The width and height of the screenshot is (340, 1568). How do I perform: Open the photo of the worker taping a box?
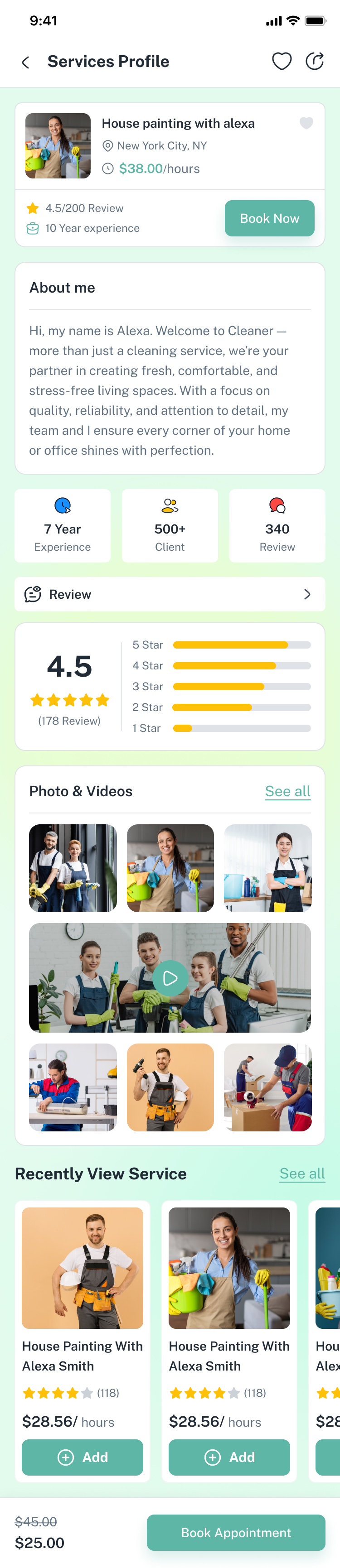click(267, 1088)
